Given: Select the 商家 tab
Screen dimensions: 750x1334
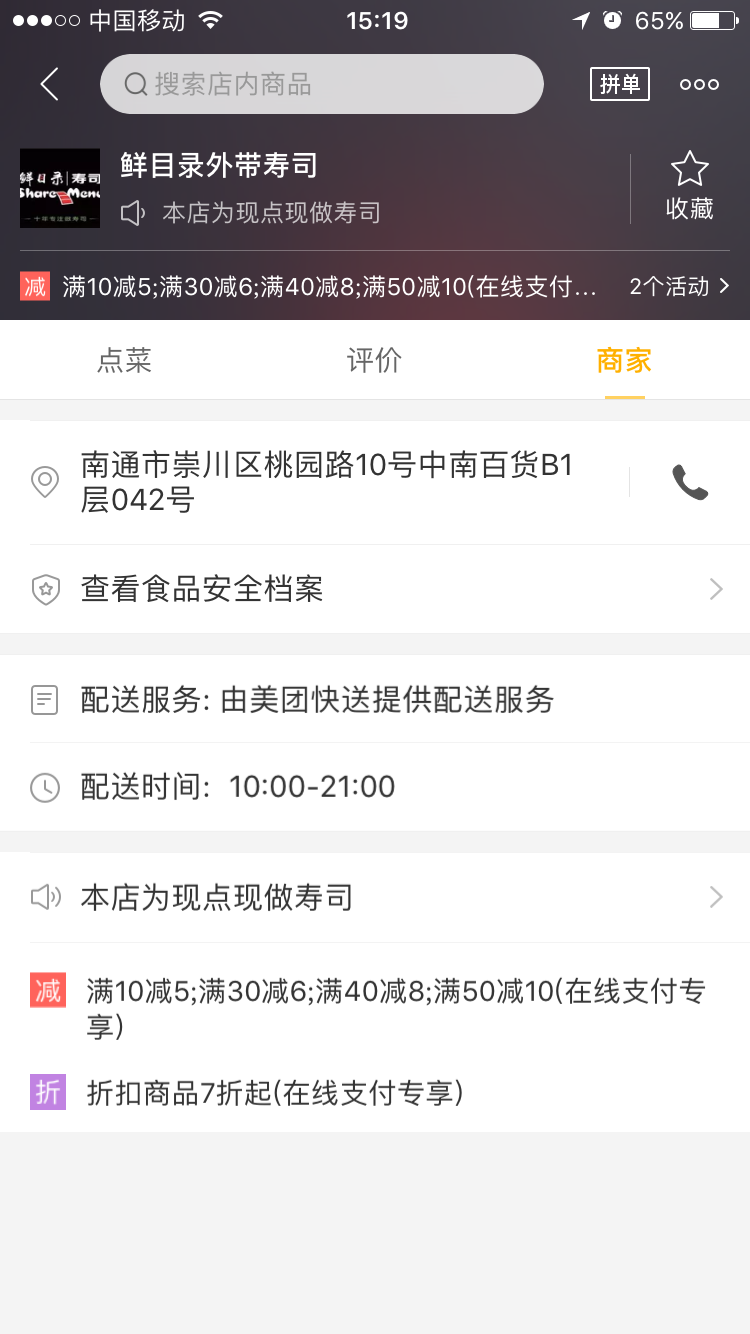Looking at the screenshot, I should [625, 360].
